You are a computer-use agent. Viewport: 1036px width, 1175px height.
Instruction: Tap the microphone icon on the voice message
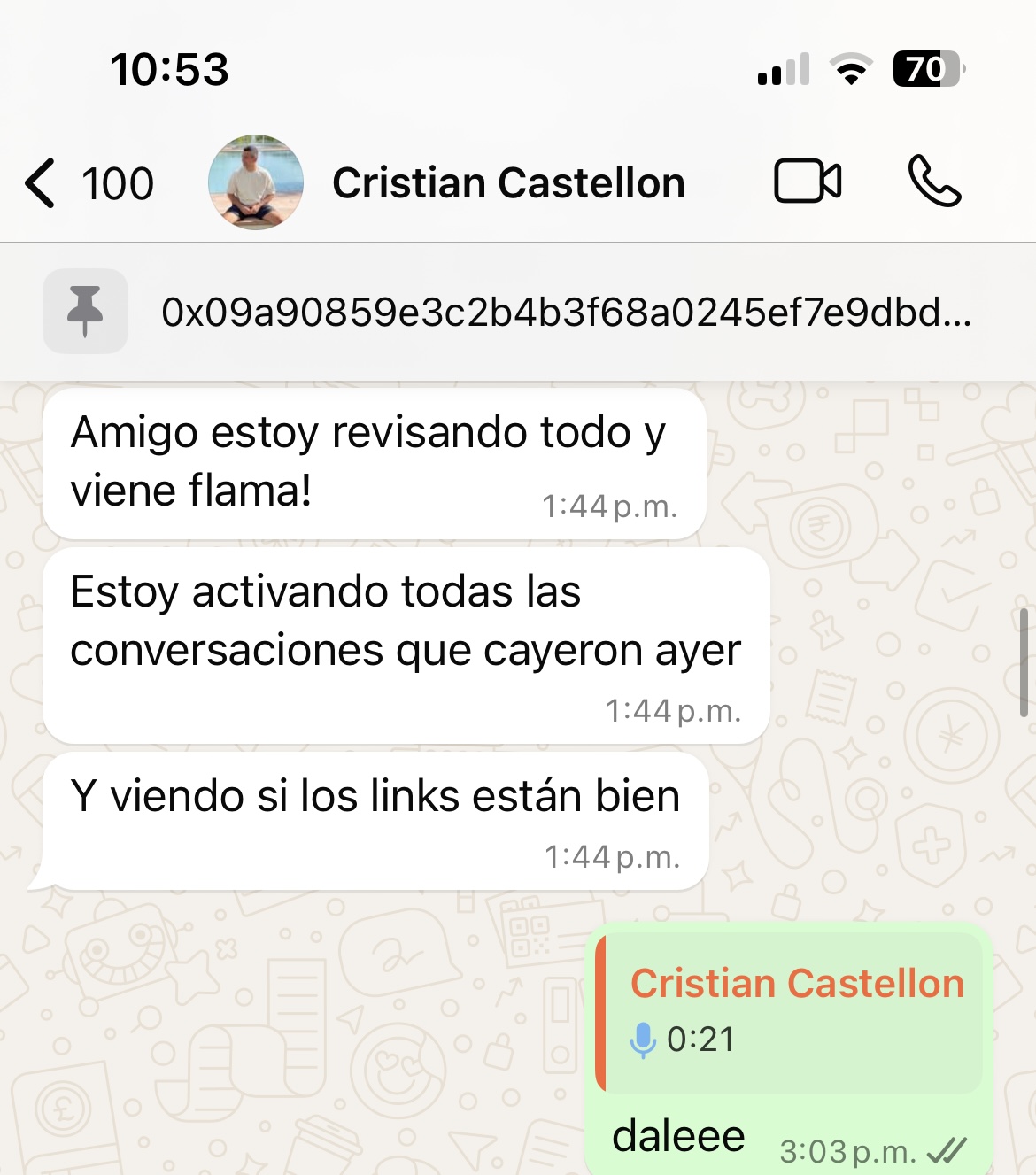(641, 1040)
